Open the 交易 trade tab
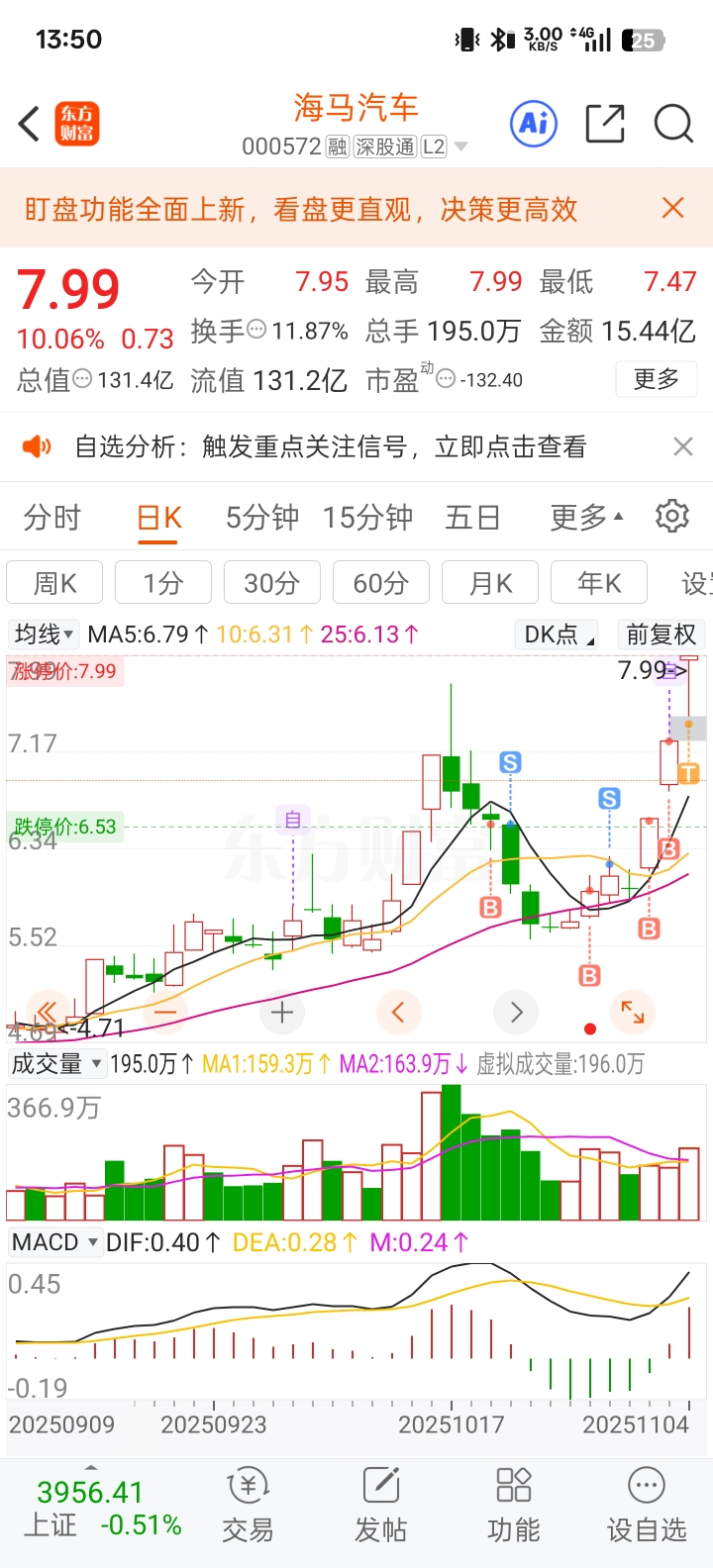 pyautogui.click(x=248, y=1505)
